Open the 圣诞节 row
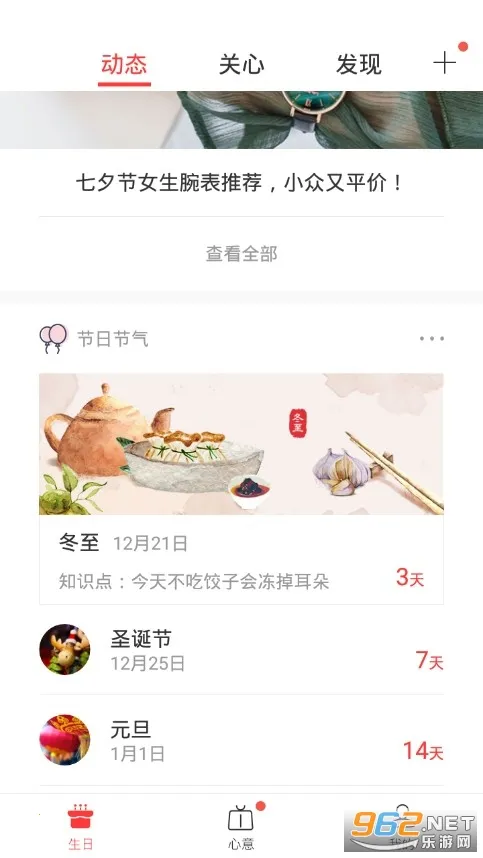Image resolution: width=483 pixels, height=858 pixels. coord(241,650)
